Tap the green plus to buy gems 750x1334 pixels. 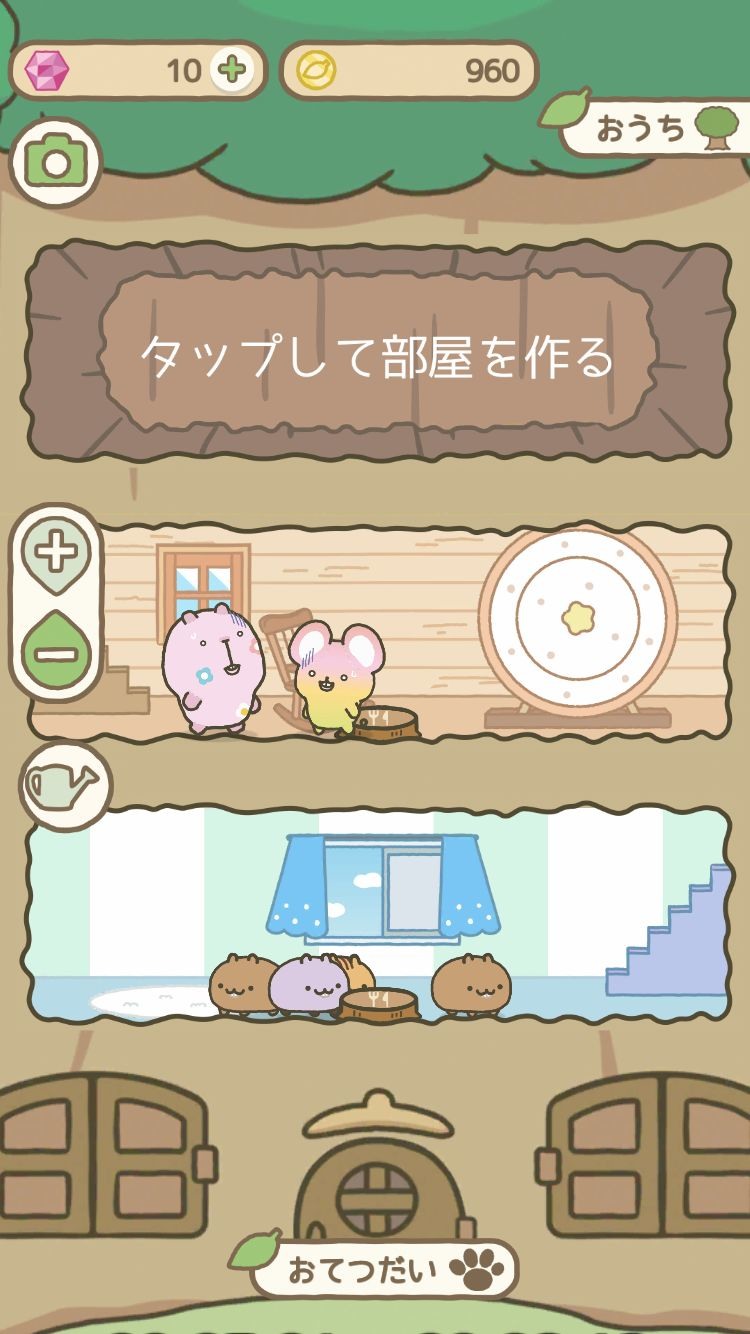232,71
